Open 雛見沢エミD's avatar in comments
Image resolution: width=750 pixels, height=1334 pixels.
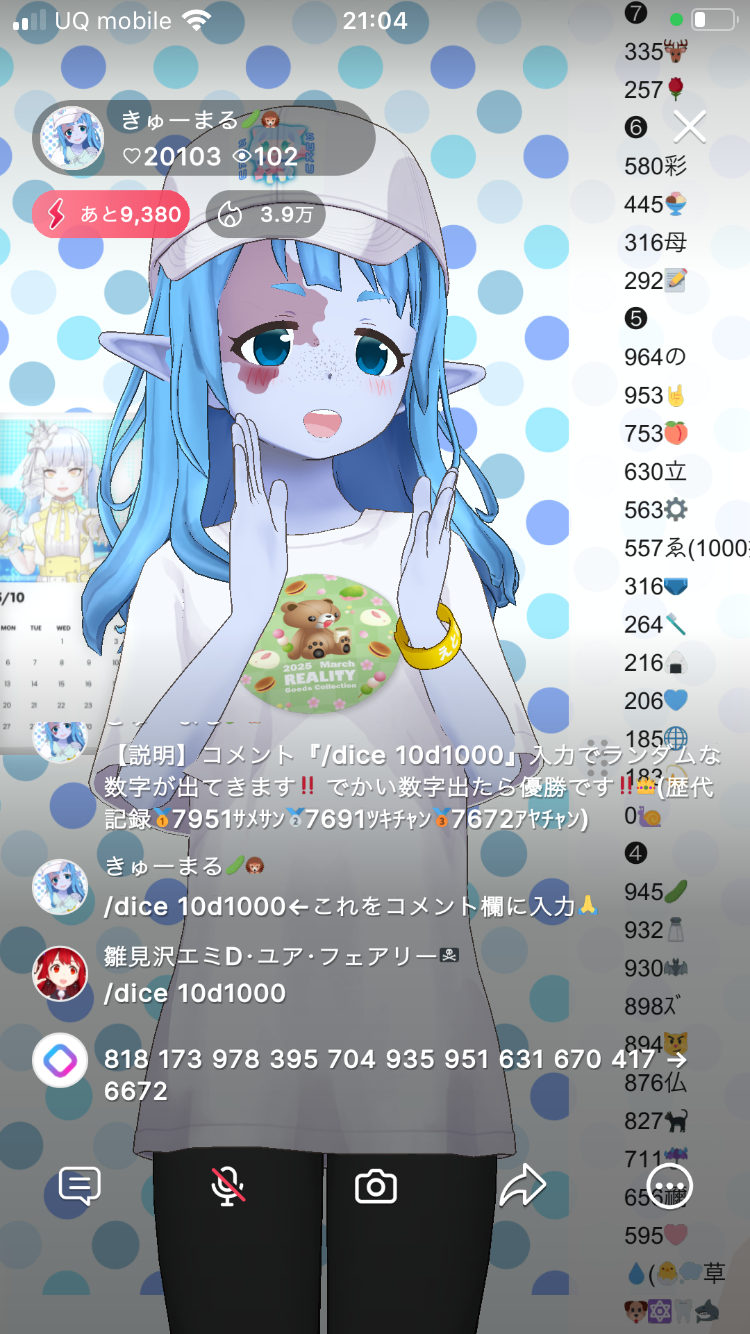click(60, 974)
